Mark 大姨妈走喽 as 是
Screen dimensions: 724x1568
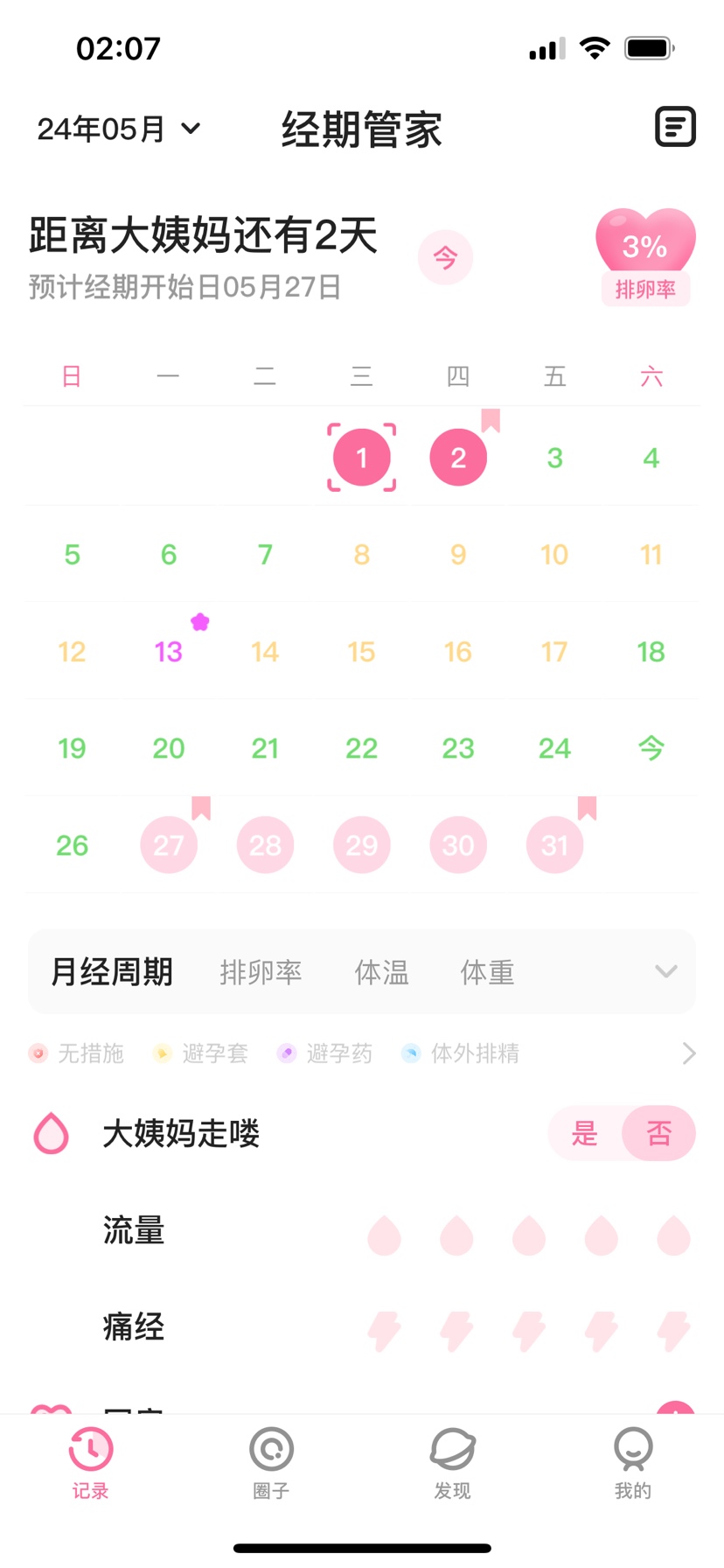584,1134
